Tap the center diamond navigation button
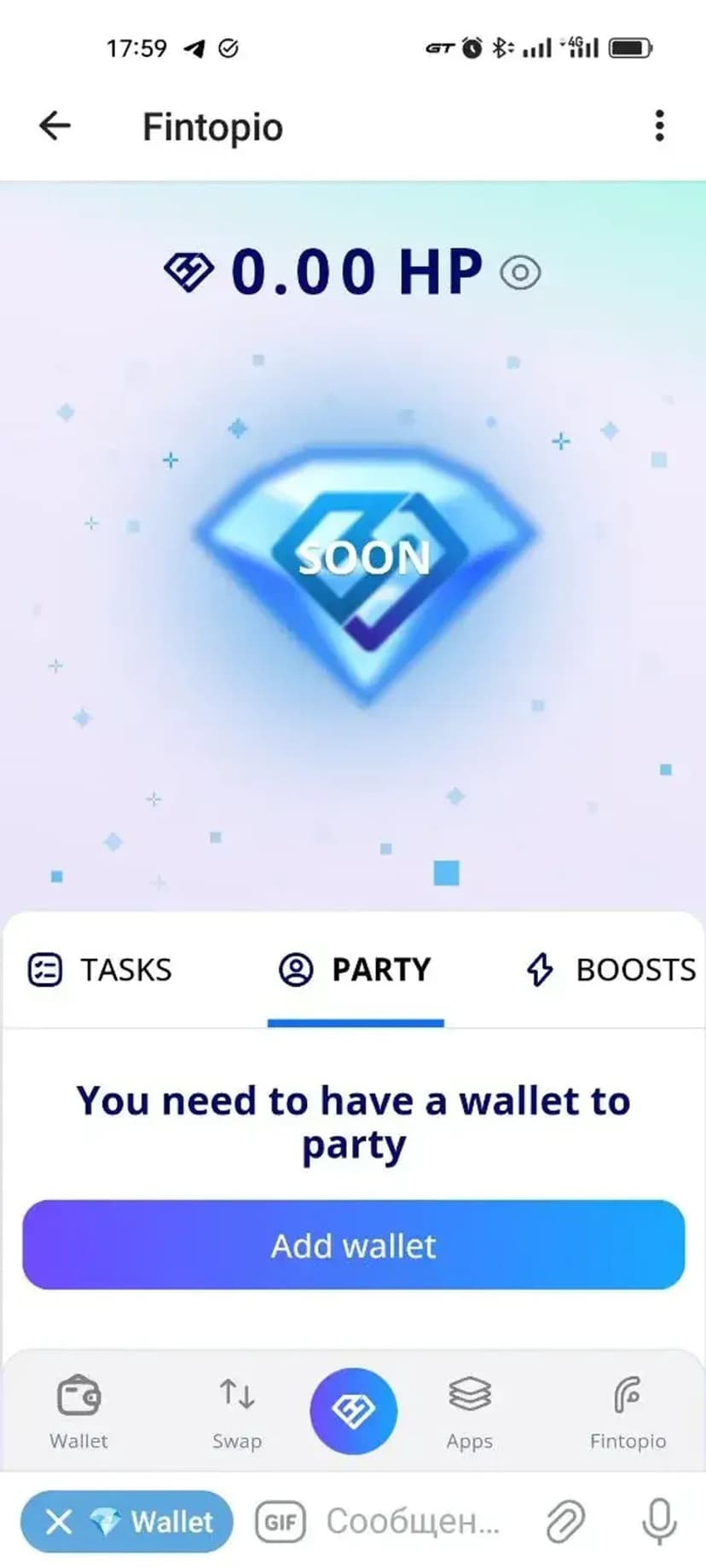The width and height of the screenshot is (706, 1568). [x=353, y=1411]
